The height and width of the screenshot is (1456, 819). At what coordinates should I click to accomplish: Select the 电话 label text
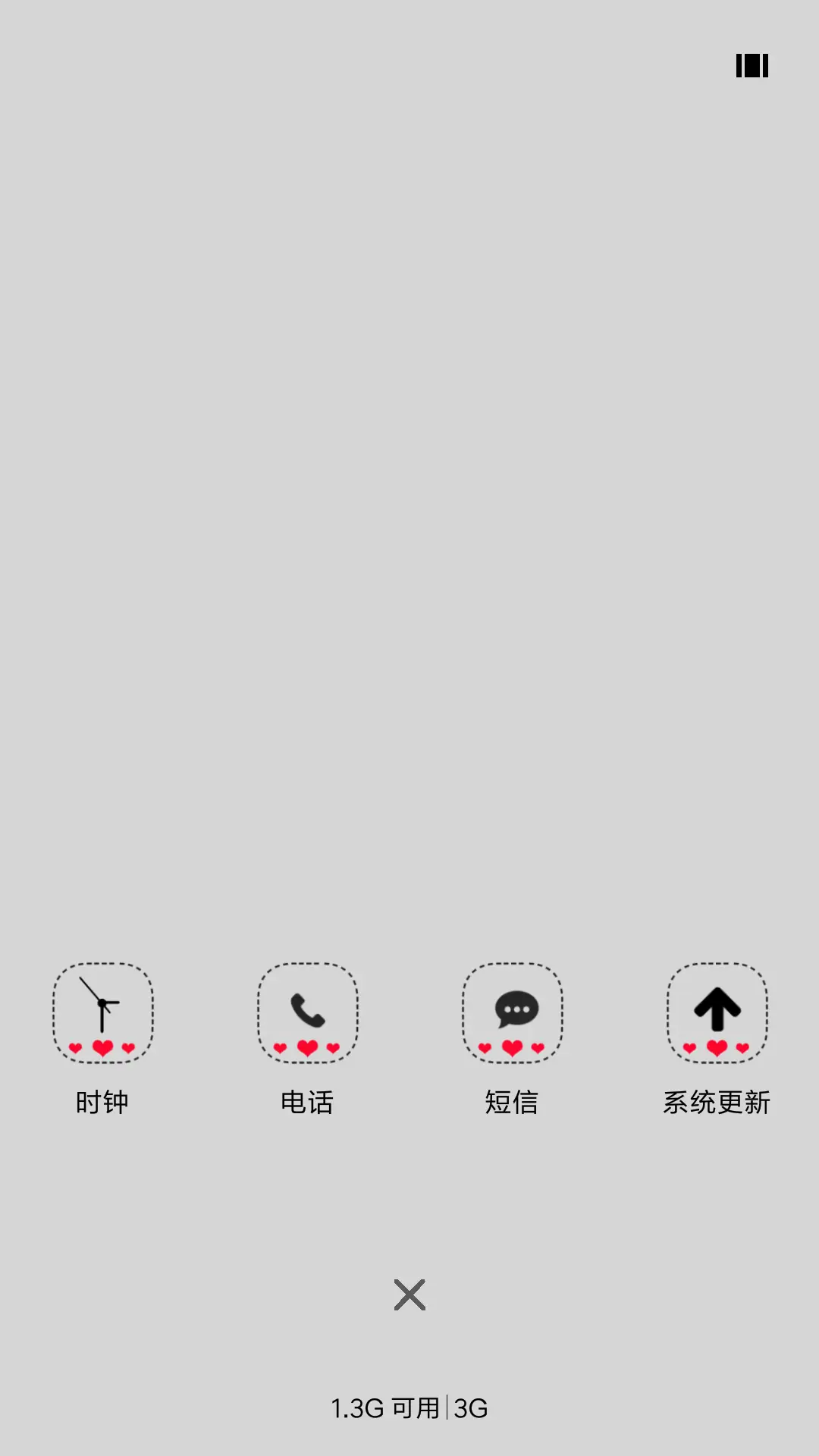(x=307, y=1102)
